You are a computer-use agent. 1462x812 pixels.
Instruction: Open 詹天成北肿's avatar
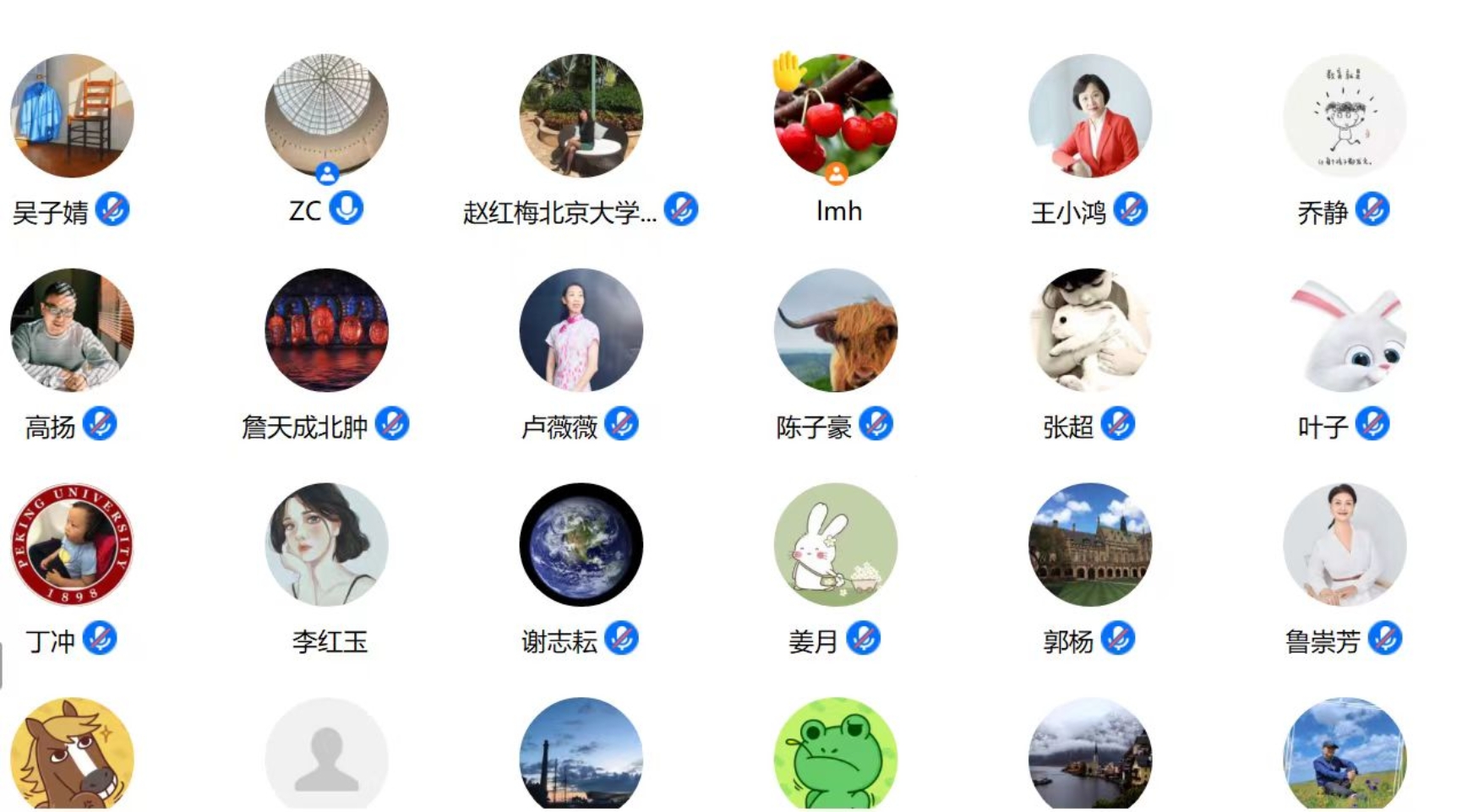(x=326, y=330)
